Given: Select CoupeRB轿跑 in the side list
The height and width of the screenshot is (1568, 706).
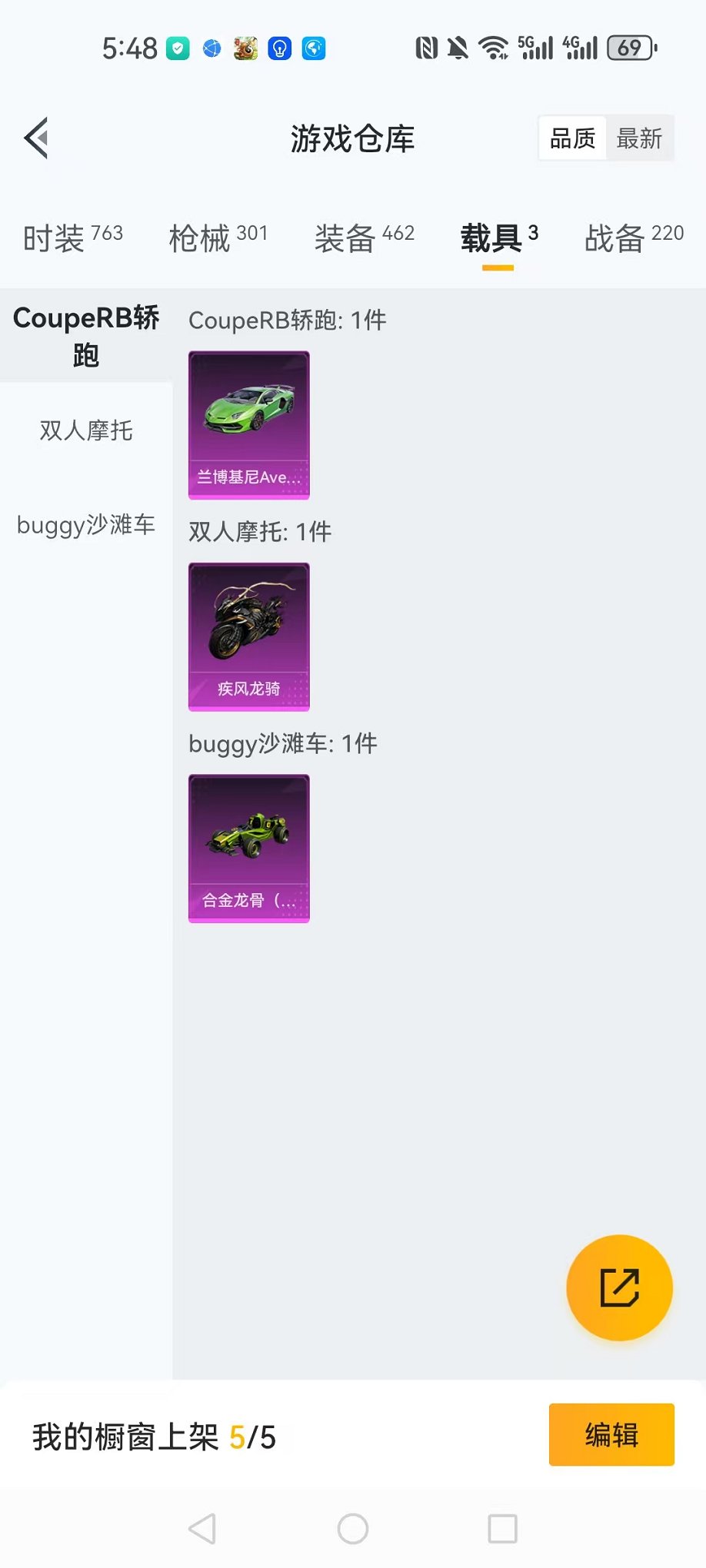Looking at the screenshot, I should (x=86, y=336).
